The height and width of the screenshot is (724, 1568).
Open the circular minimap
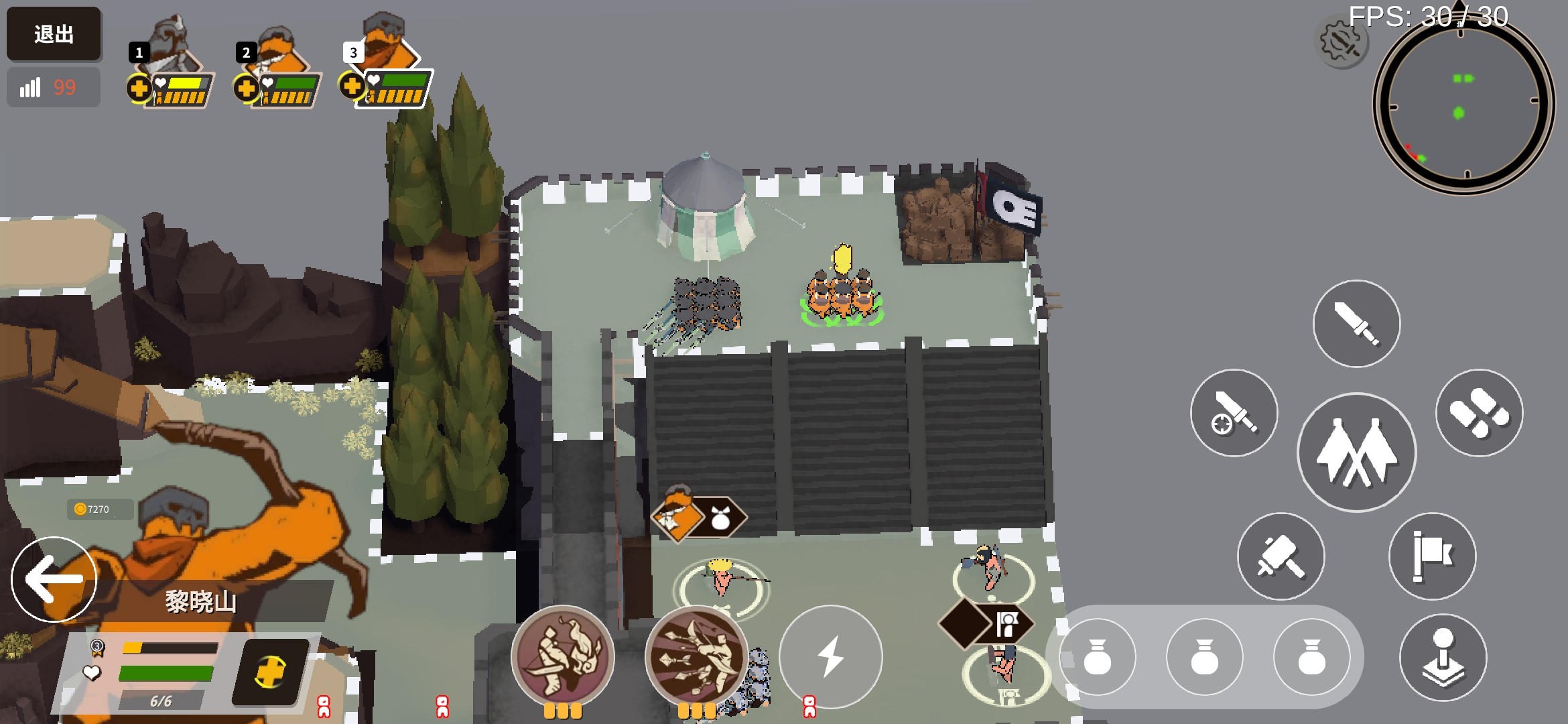1463,105
